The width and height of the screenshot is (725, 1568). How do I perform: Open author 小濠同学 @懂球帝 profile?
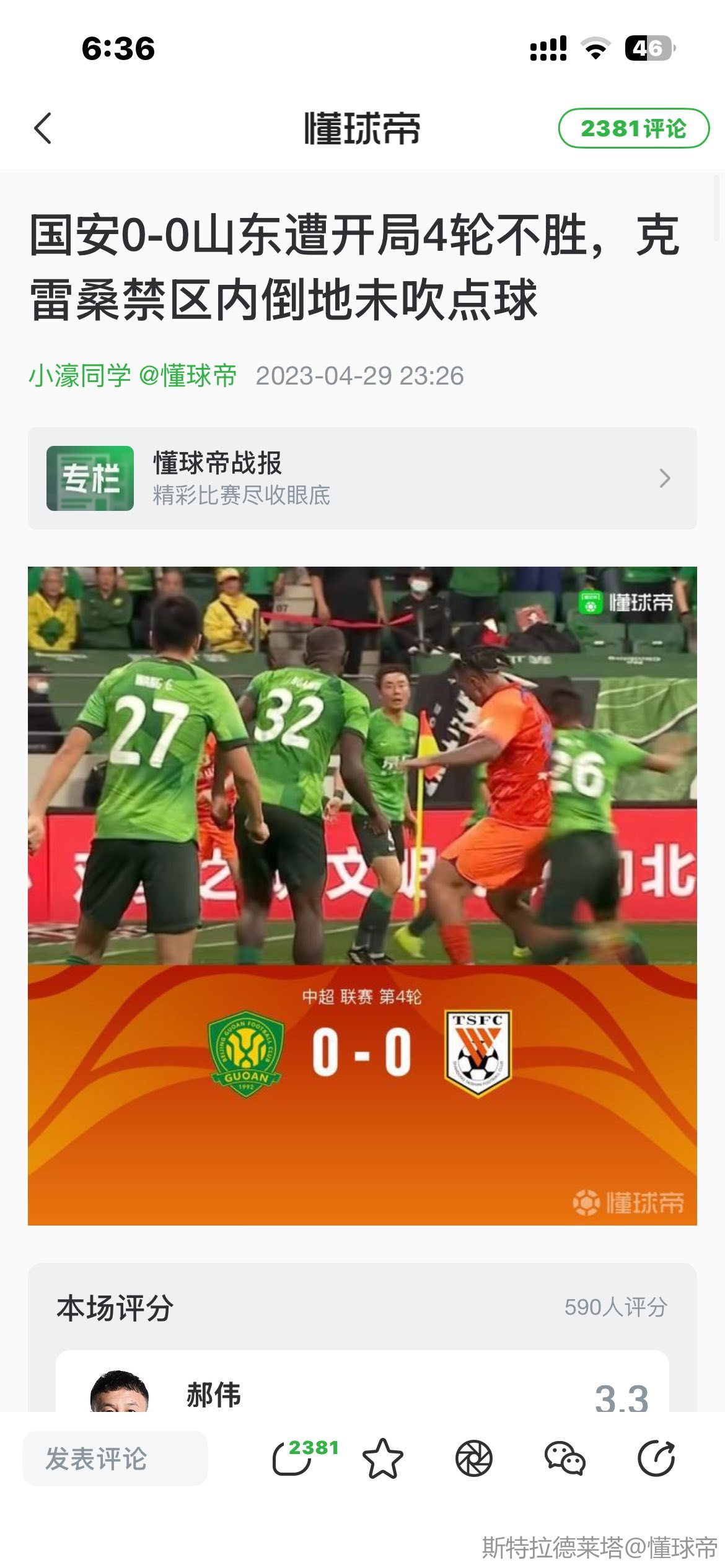[133, 376]
